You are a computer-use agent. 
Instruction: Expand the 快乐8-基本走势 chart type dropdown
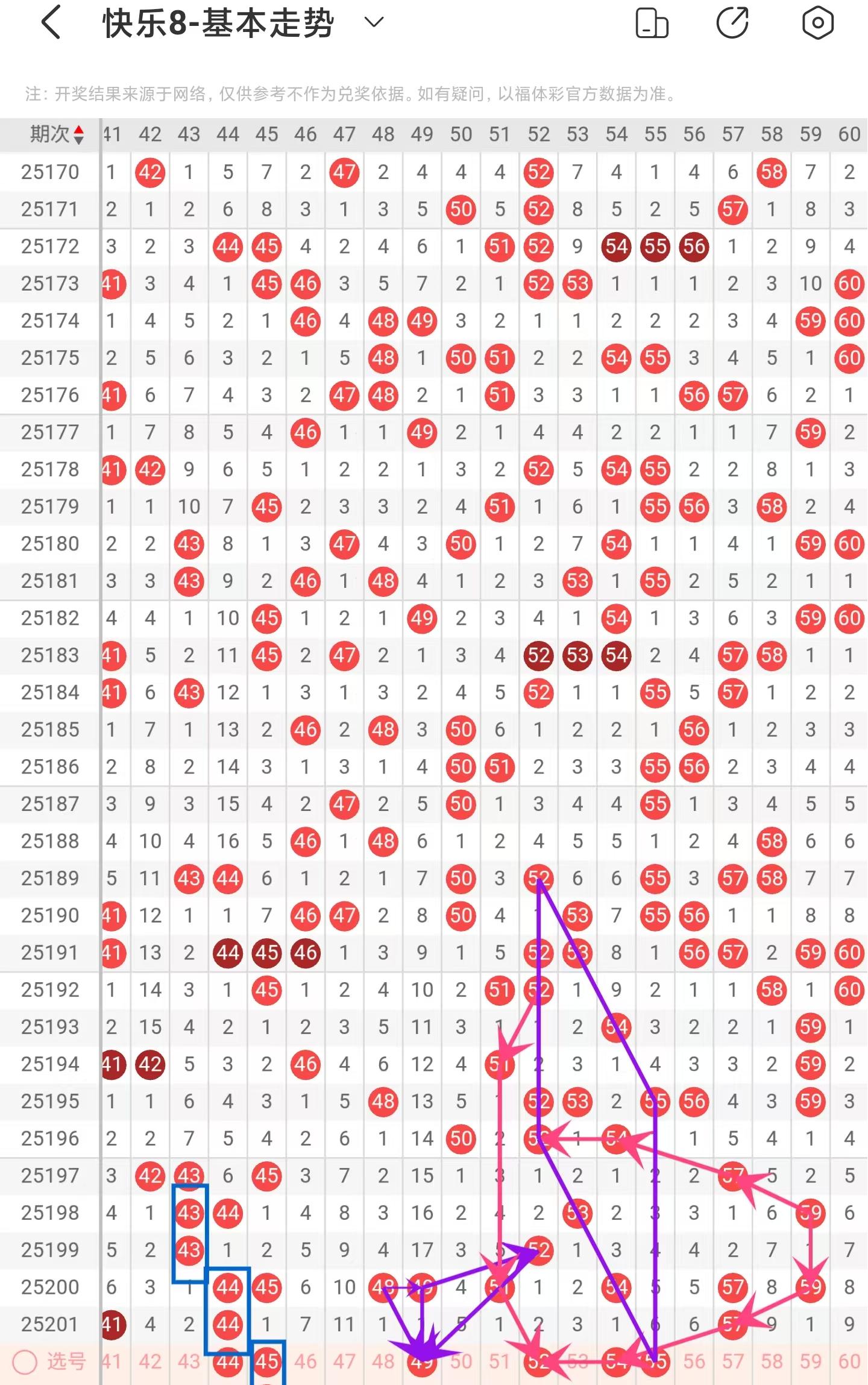(374, 23)
